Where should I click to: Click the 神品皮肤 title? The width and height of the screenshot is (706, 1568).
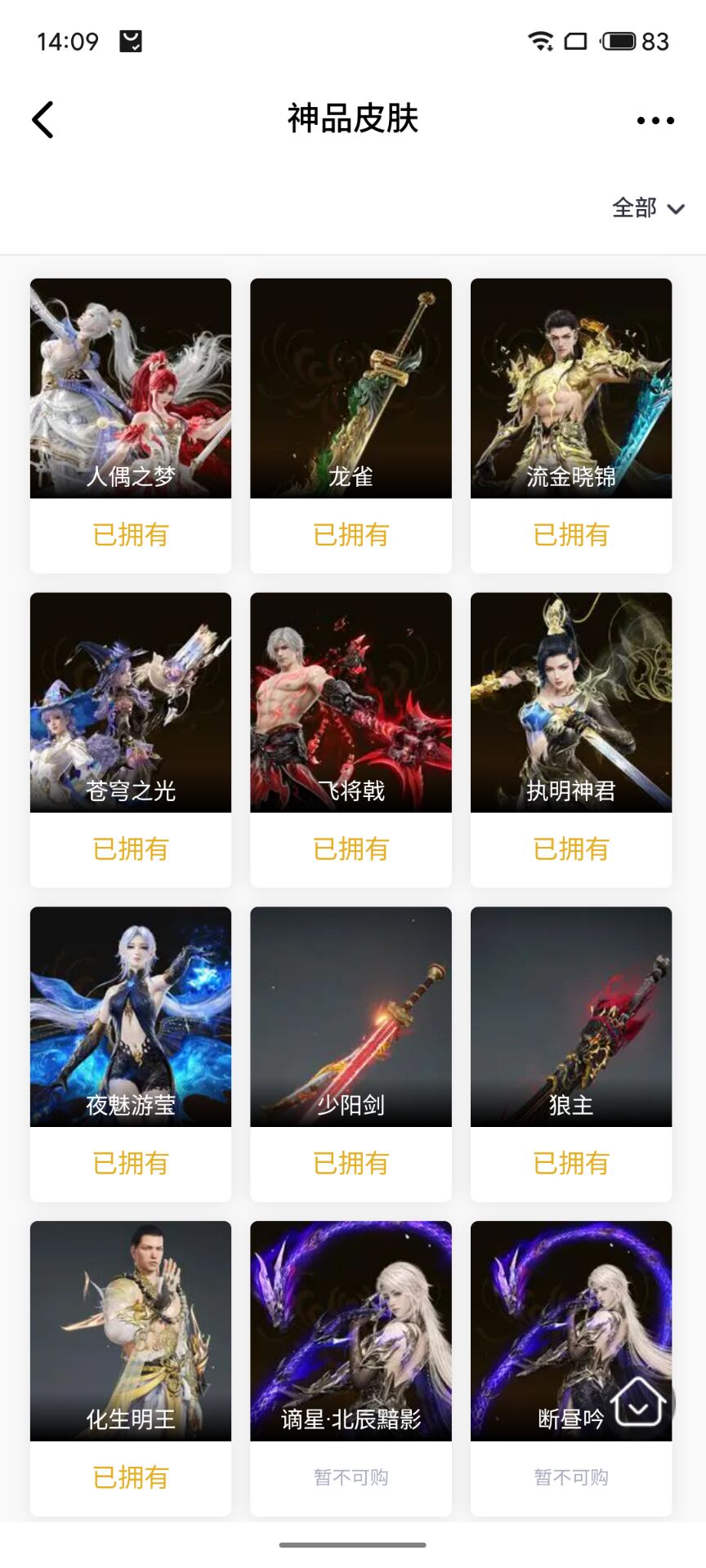pos(351,118)
